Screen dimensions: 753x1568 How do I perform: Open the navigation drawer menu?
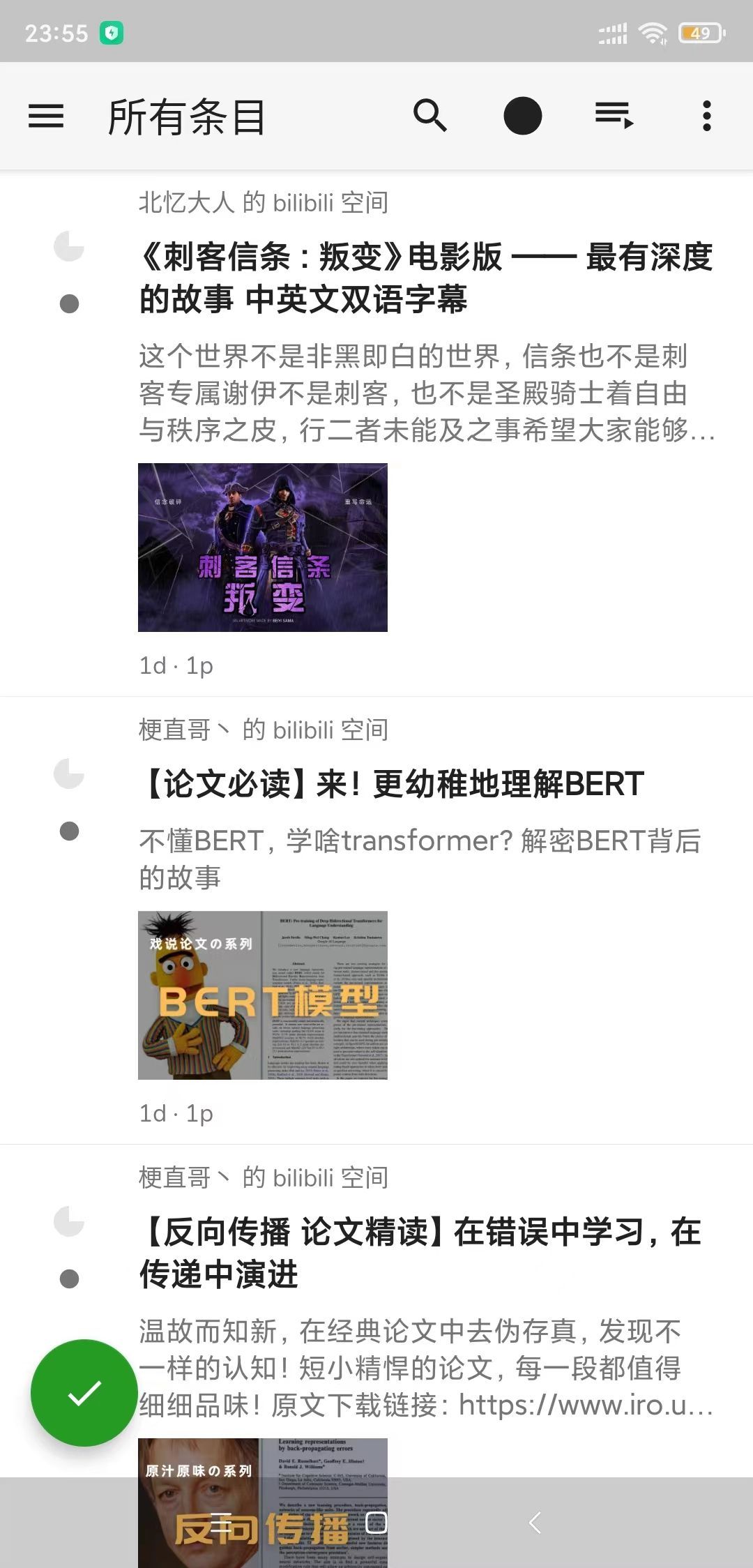coord(46,116)
